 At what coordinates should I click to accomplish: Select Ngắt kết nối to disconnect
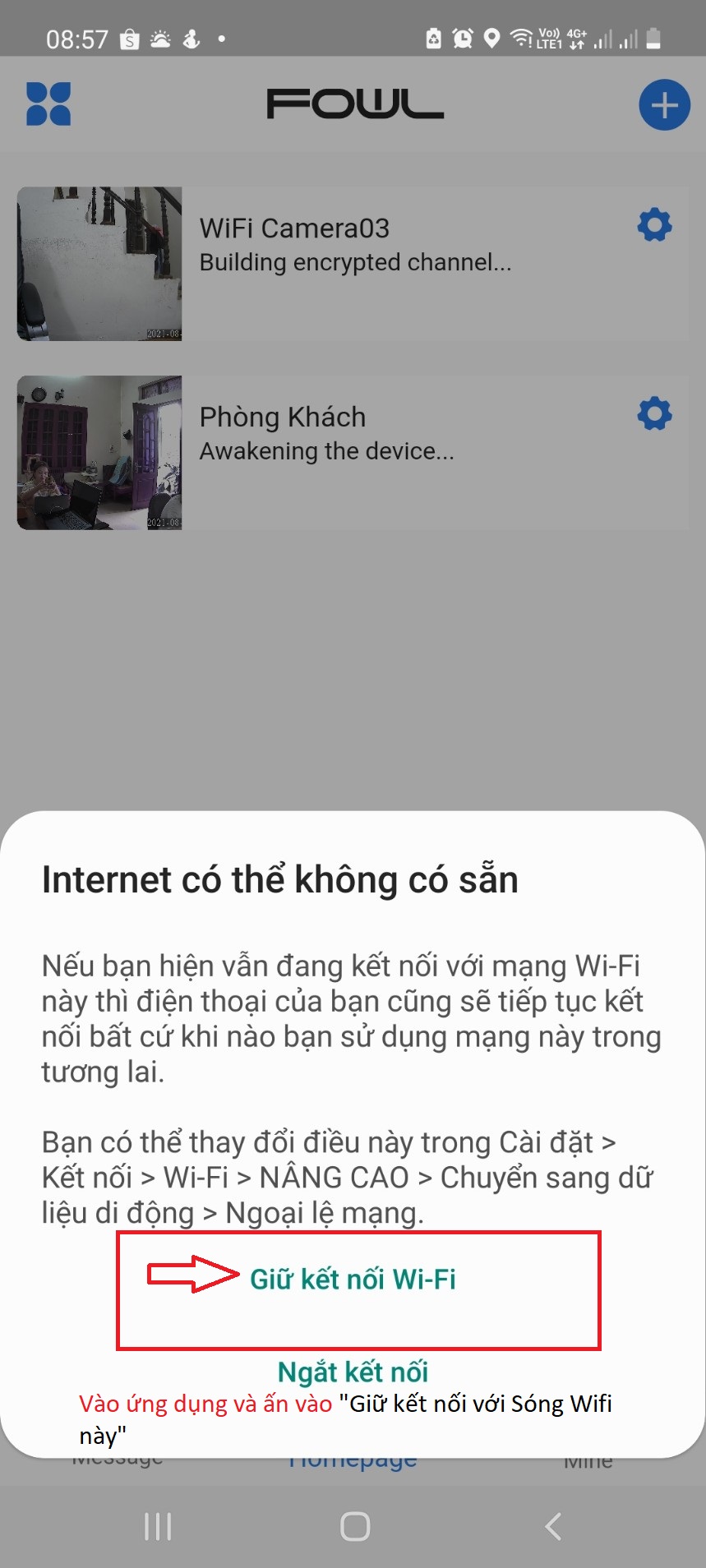tap(353, 1372)
